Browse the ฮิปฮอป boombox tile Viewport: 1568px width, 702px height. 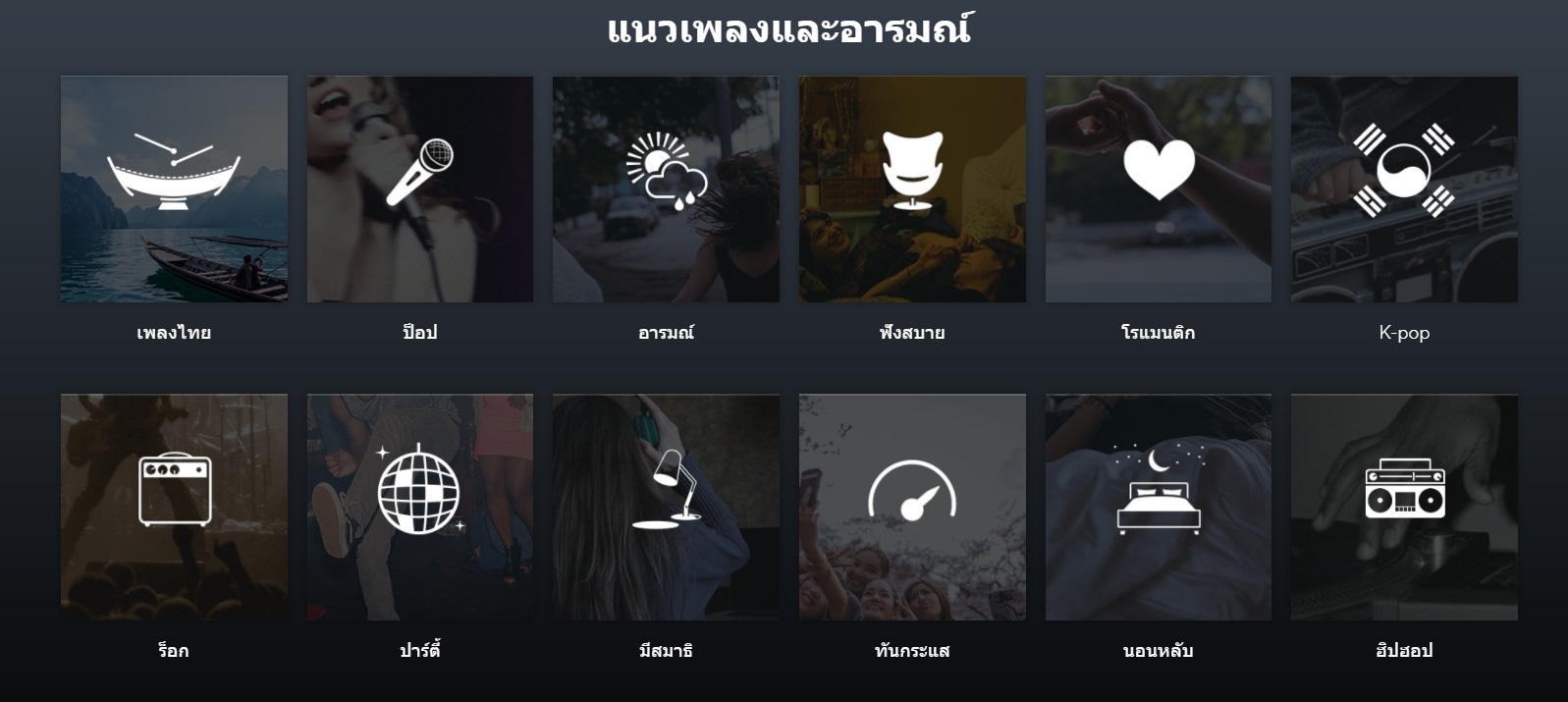[x=1404, y=507]
